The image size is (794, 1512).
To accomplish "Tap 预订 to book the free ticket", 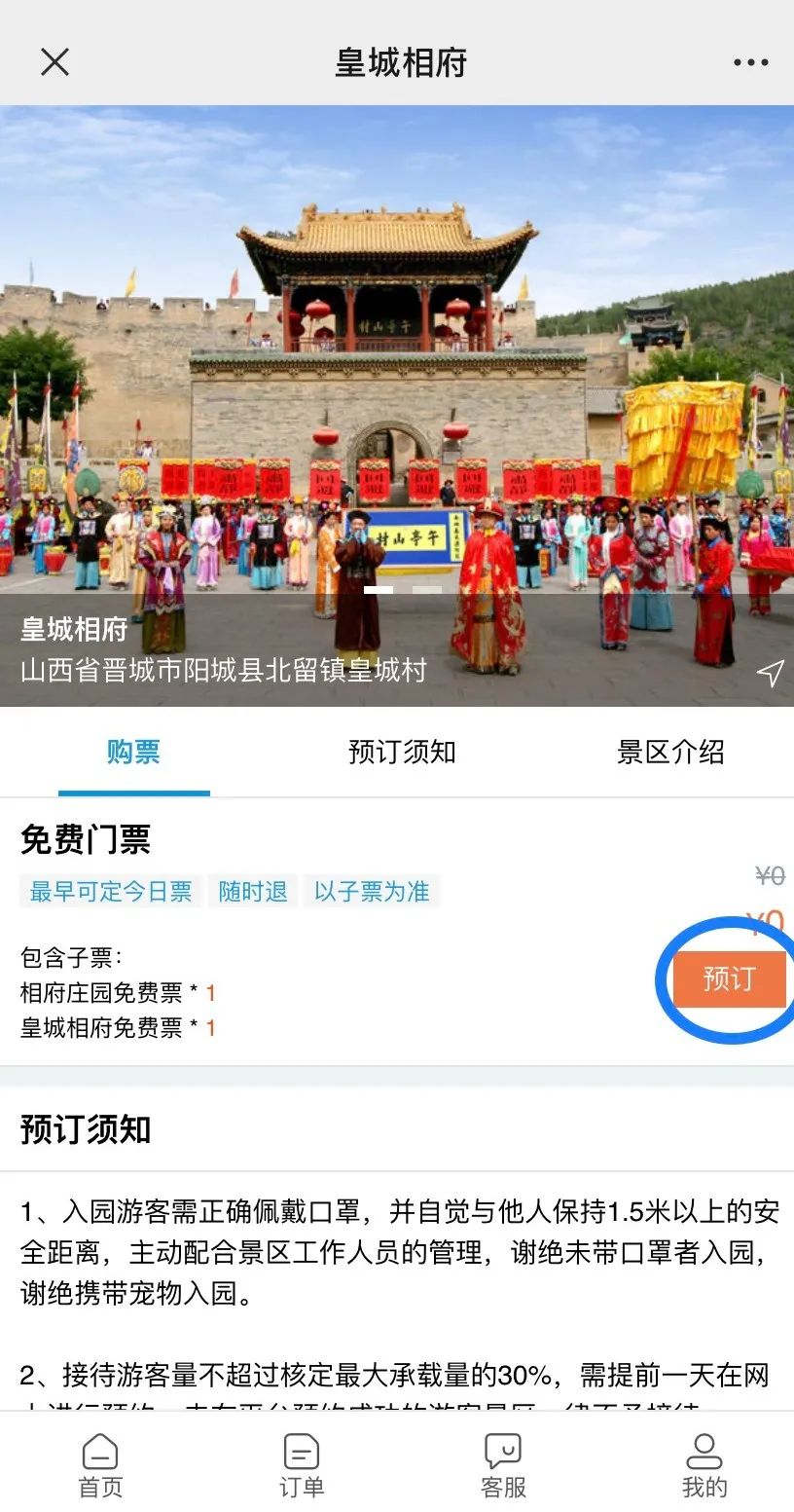I will tap(729, 978).
